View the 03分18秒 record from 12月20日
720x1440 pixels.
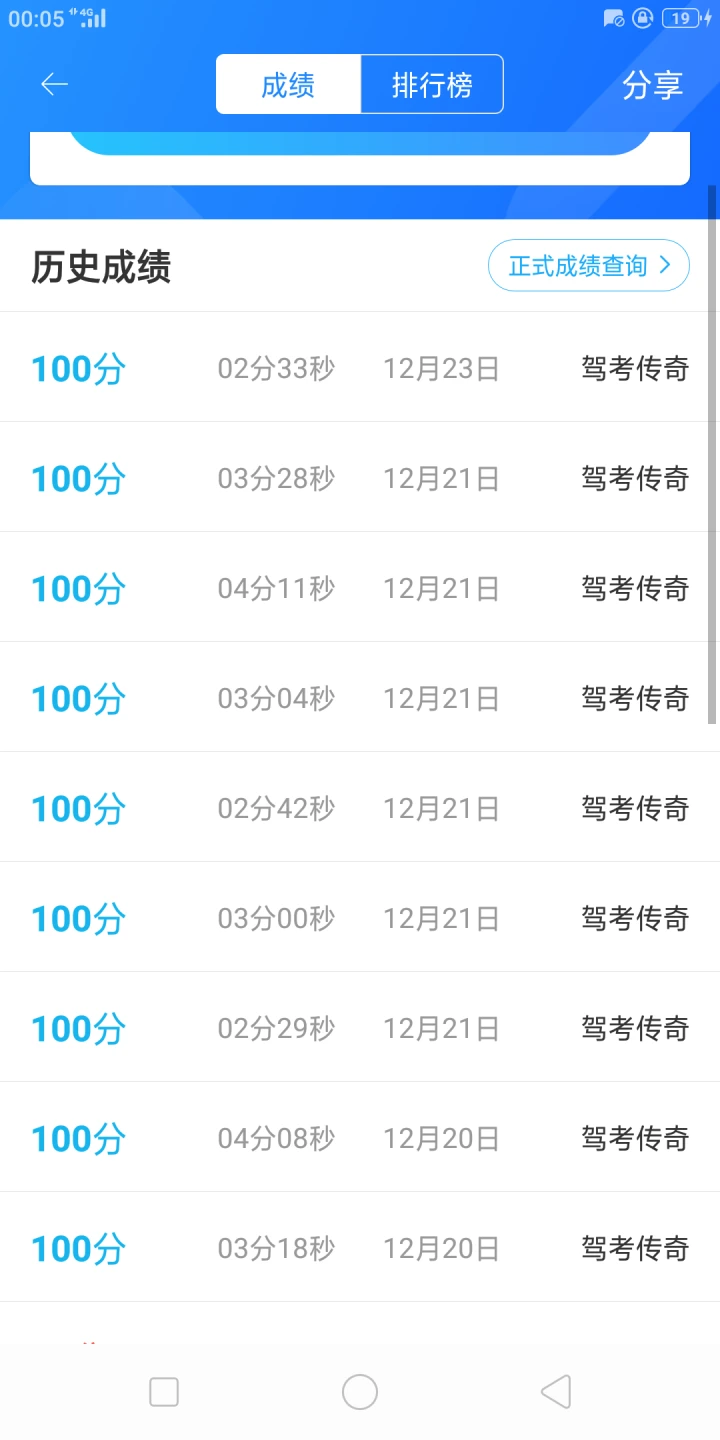[360, 1248]
